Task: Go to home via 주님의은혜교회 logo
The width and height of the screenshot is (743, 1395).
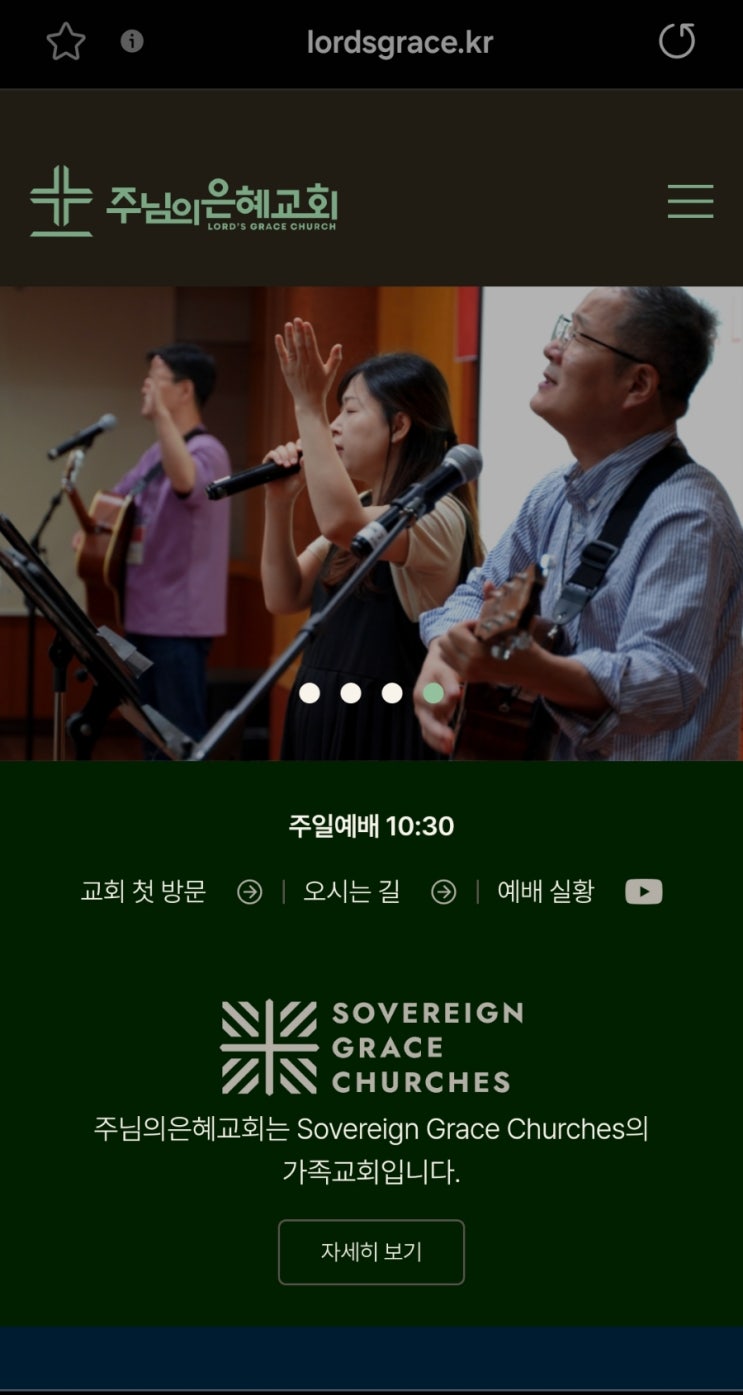Action: 184,202
